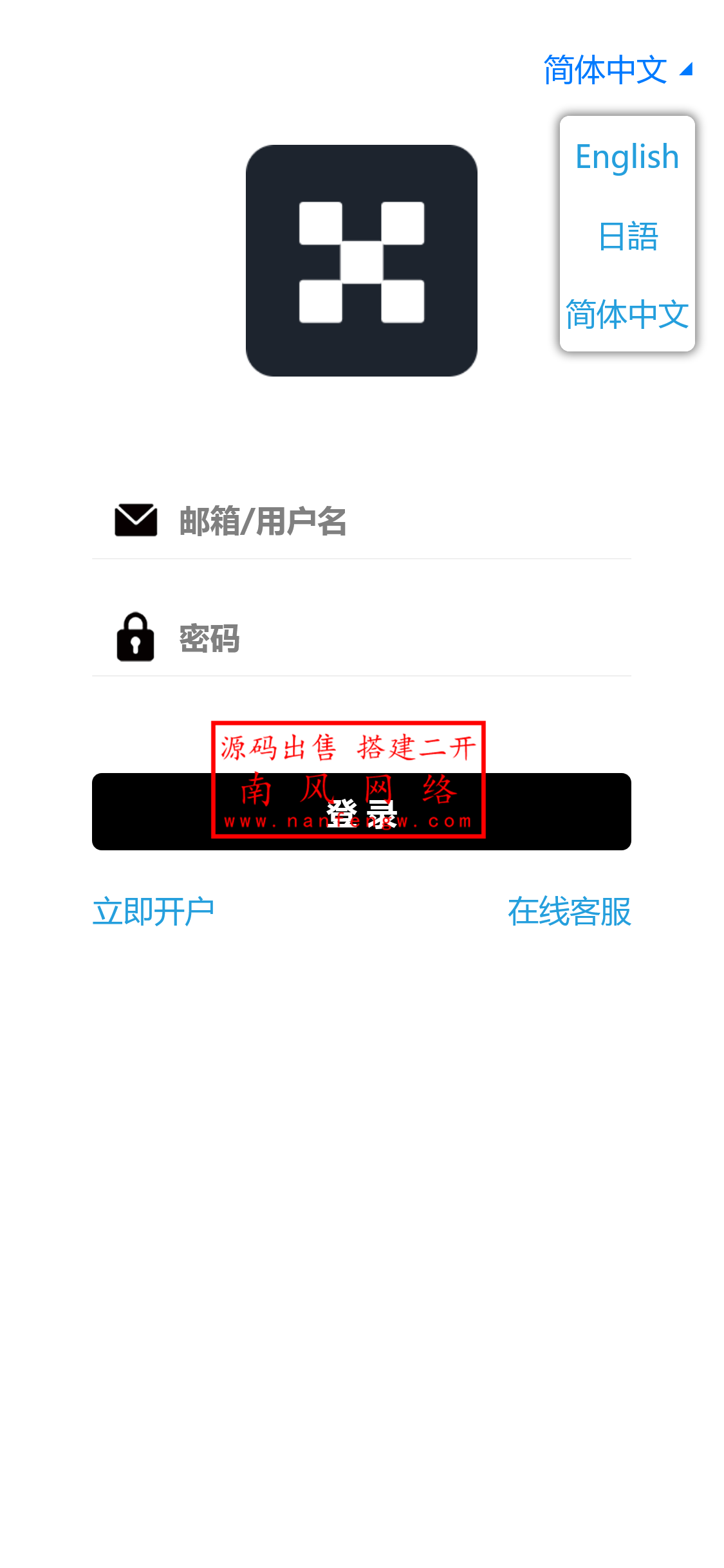724x1568 pixels.
Task: Open the 立即开户 registration link
Action: pos(153,911)
